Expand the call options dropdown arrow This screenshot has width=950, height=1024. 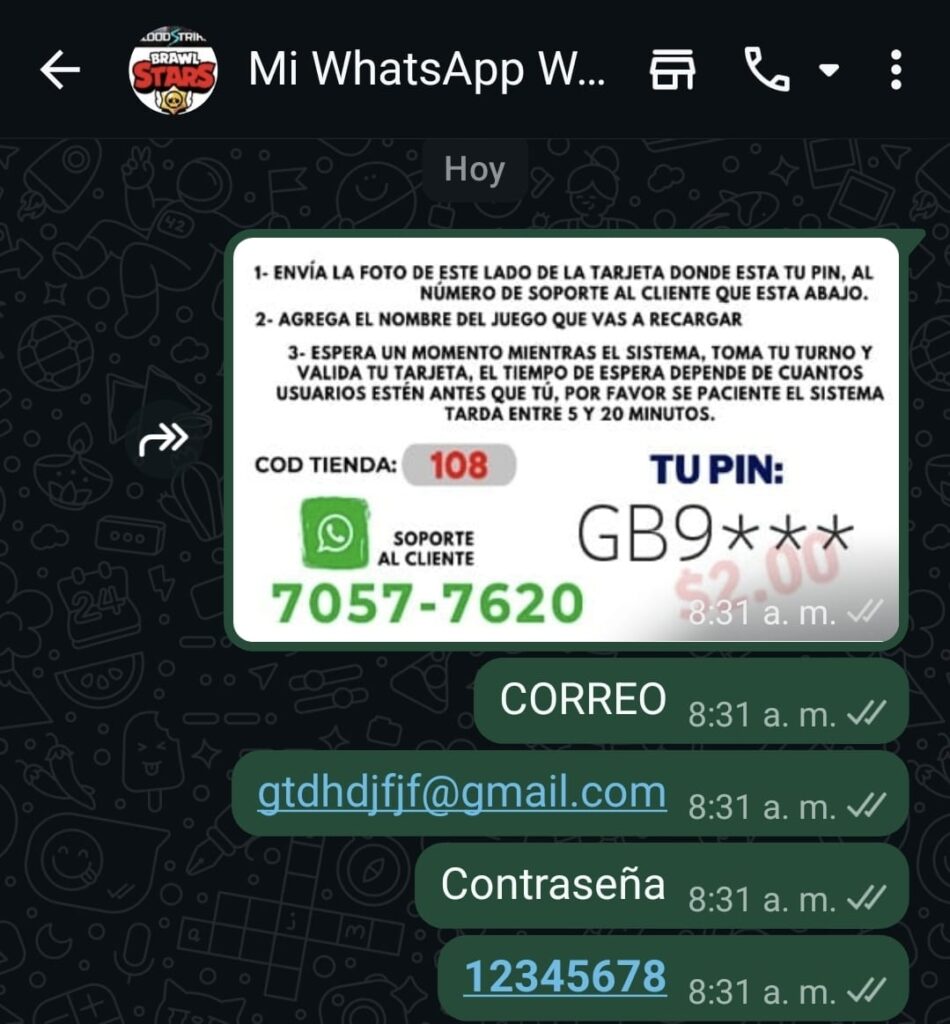(828, 70)
